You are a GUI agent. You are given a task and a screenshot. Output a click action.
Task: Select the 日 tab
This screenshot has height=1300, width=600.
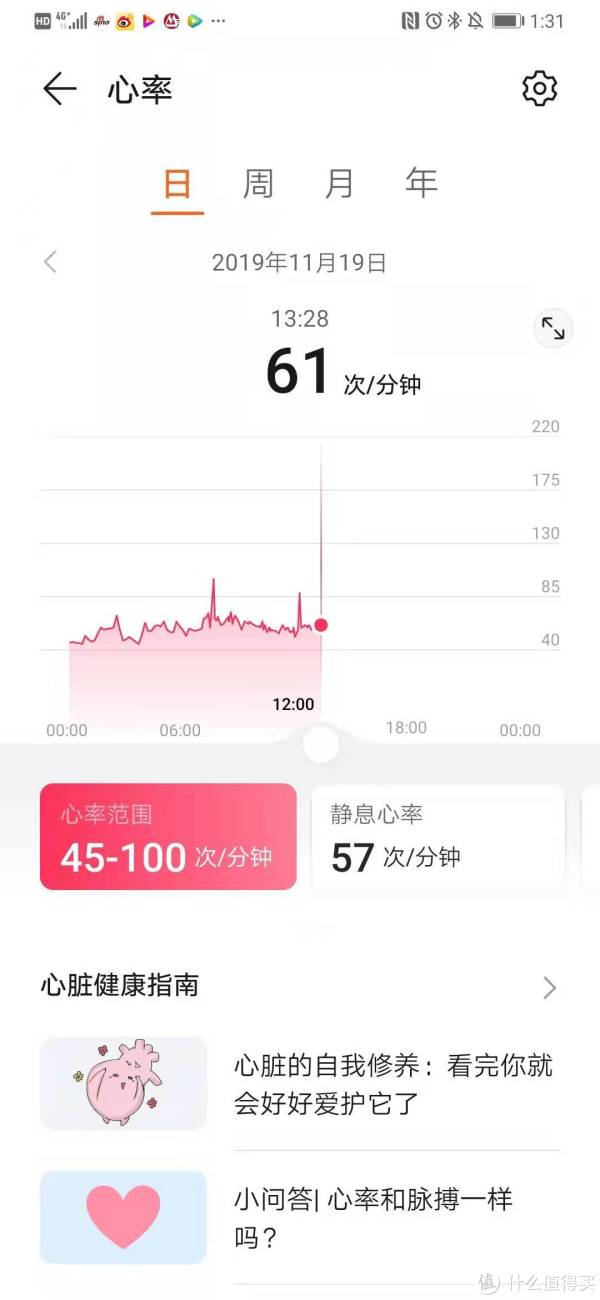[x=178, y=184]
